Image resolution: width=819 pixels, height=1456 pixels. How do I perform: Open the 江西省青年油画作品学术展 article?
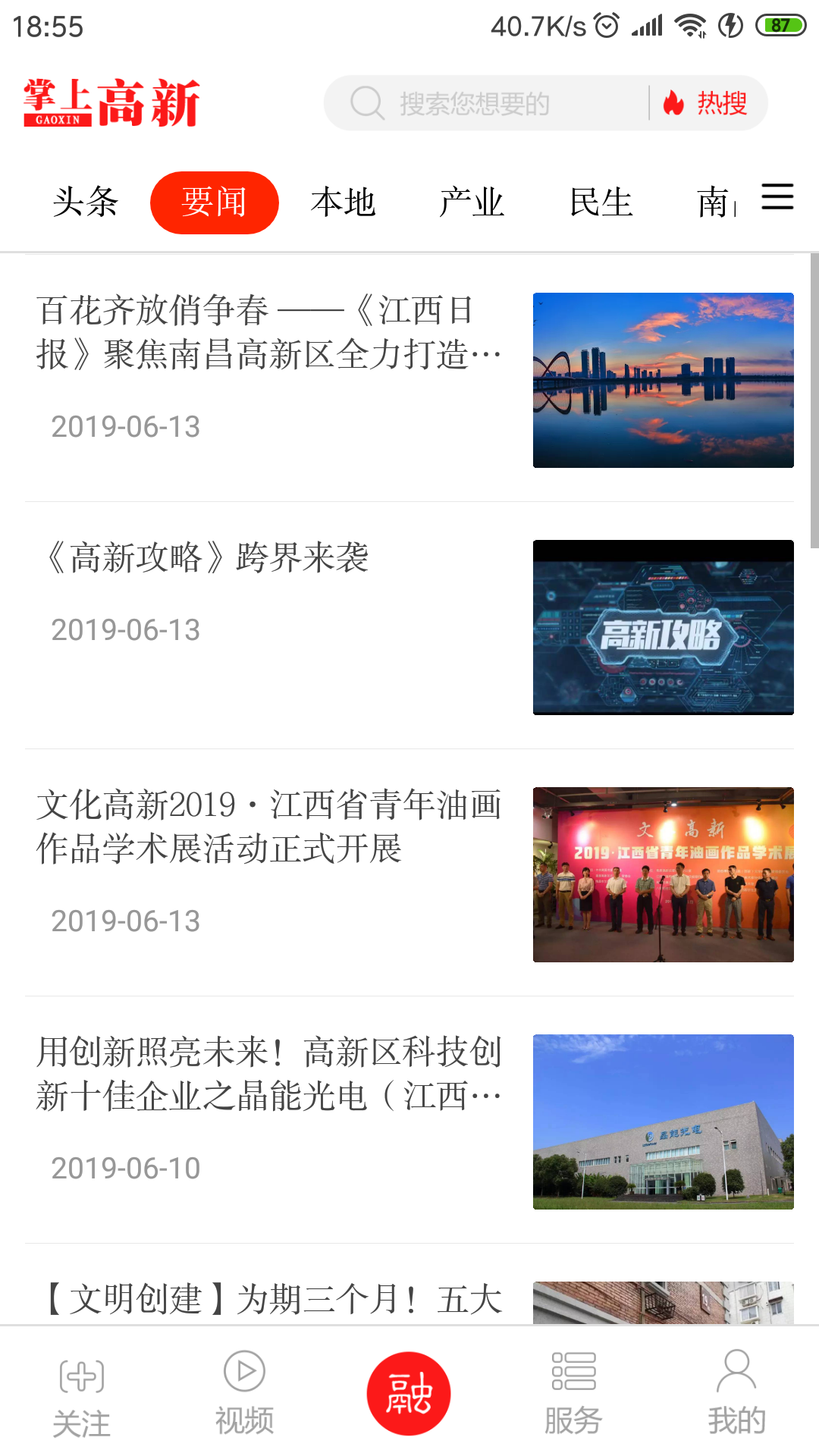pos(269,827)
